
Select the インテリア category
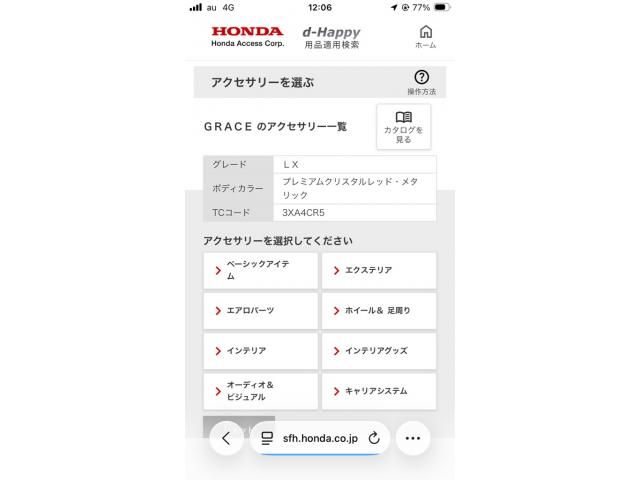tap(260, 351)
